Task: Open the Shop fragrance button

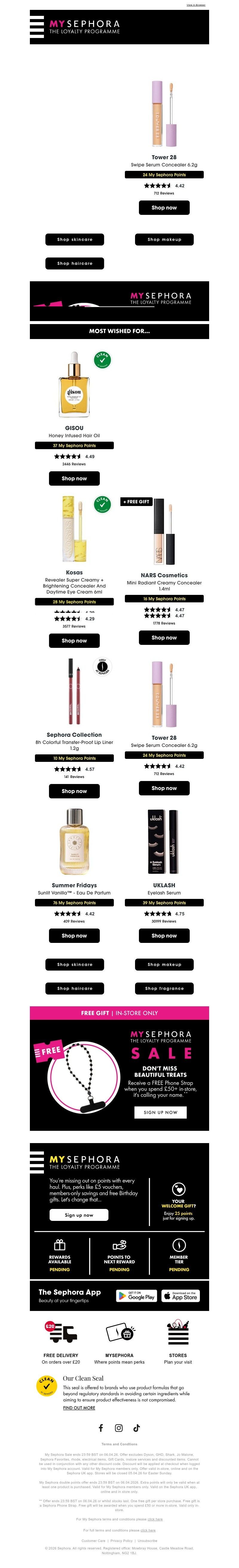Action: [164, 988]
